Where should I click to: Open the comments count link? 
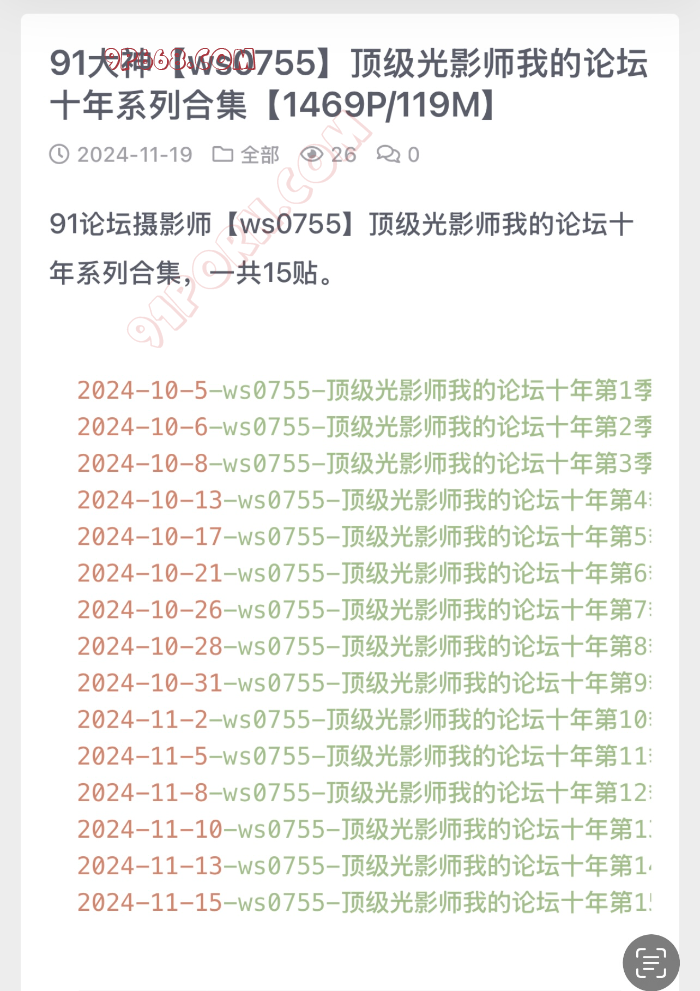click(398, 154)
